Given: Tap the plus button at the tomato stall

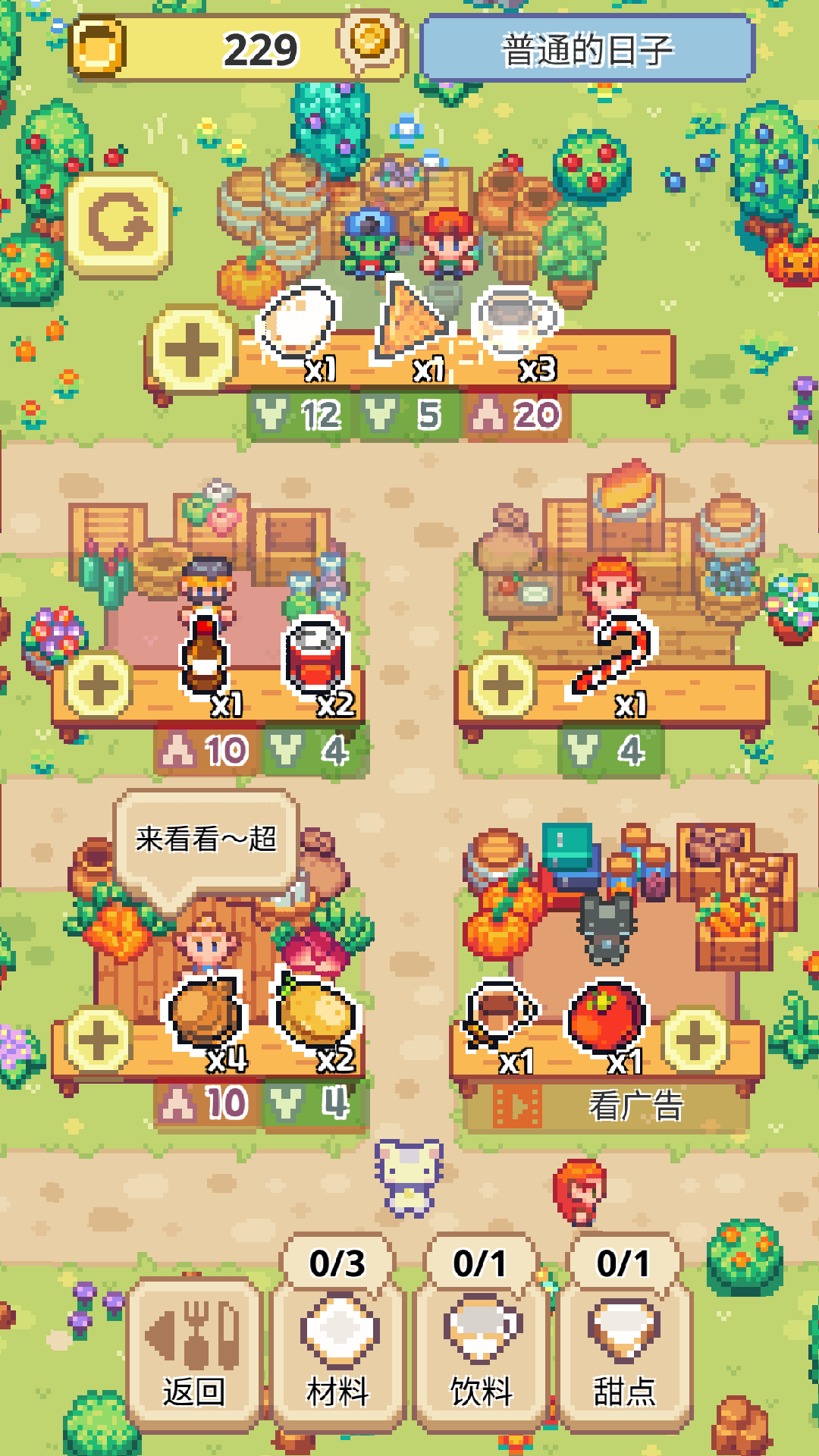Looking at the screenshot, I should pos(695,1039).
